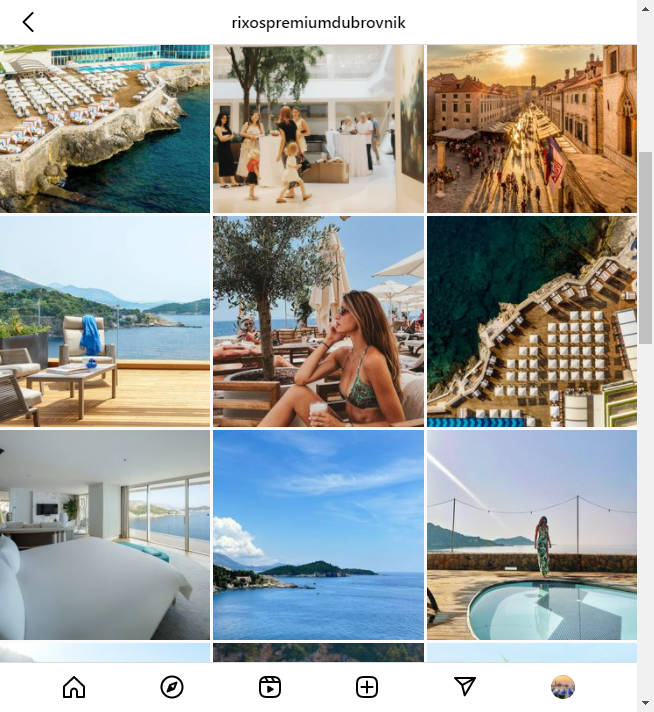Open direct messages
This screenshot has height=712, width=654.
[x=465, y=687]
